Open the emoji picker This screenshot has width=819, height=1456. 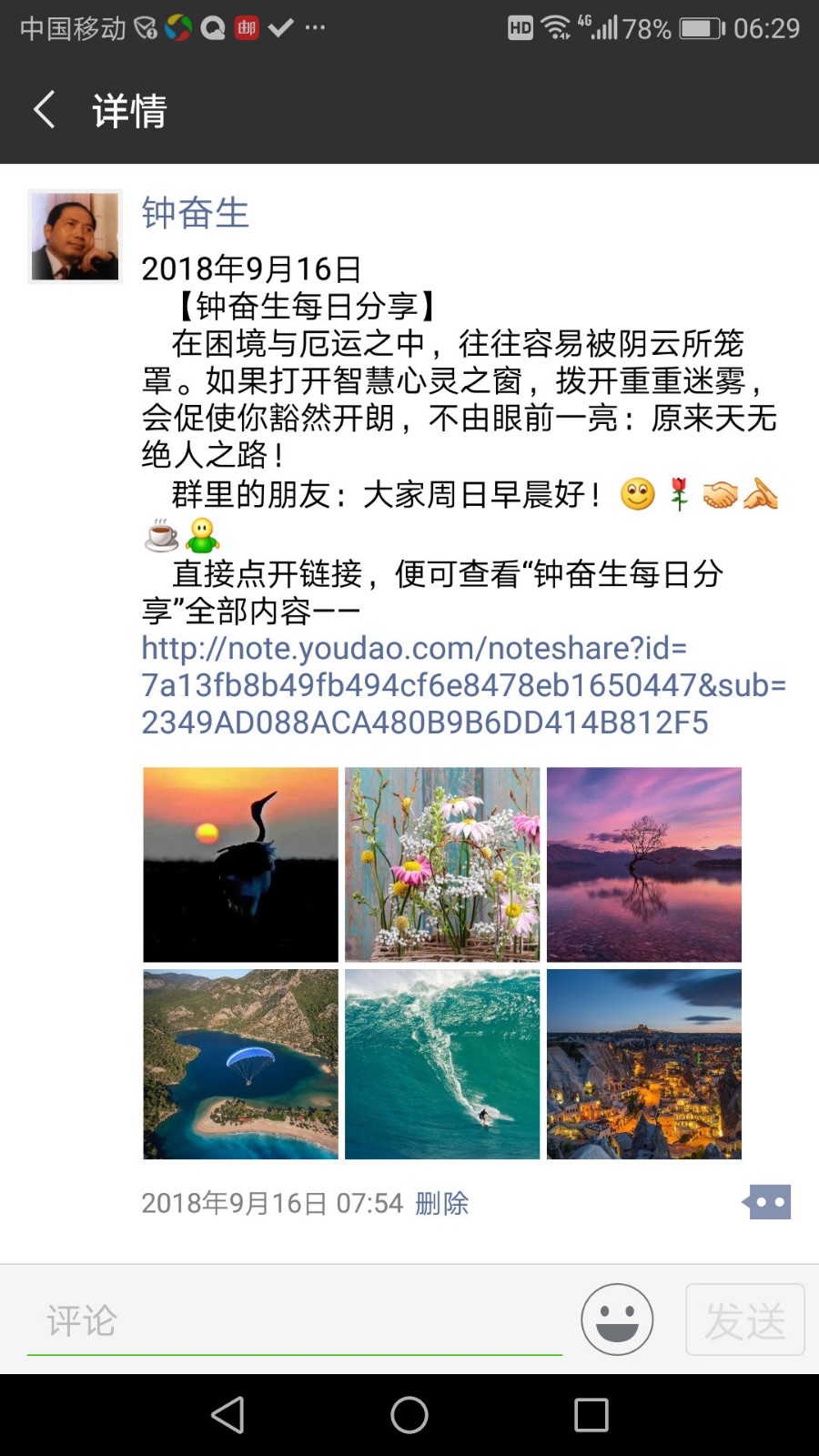(x=617, y=1319)
